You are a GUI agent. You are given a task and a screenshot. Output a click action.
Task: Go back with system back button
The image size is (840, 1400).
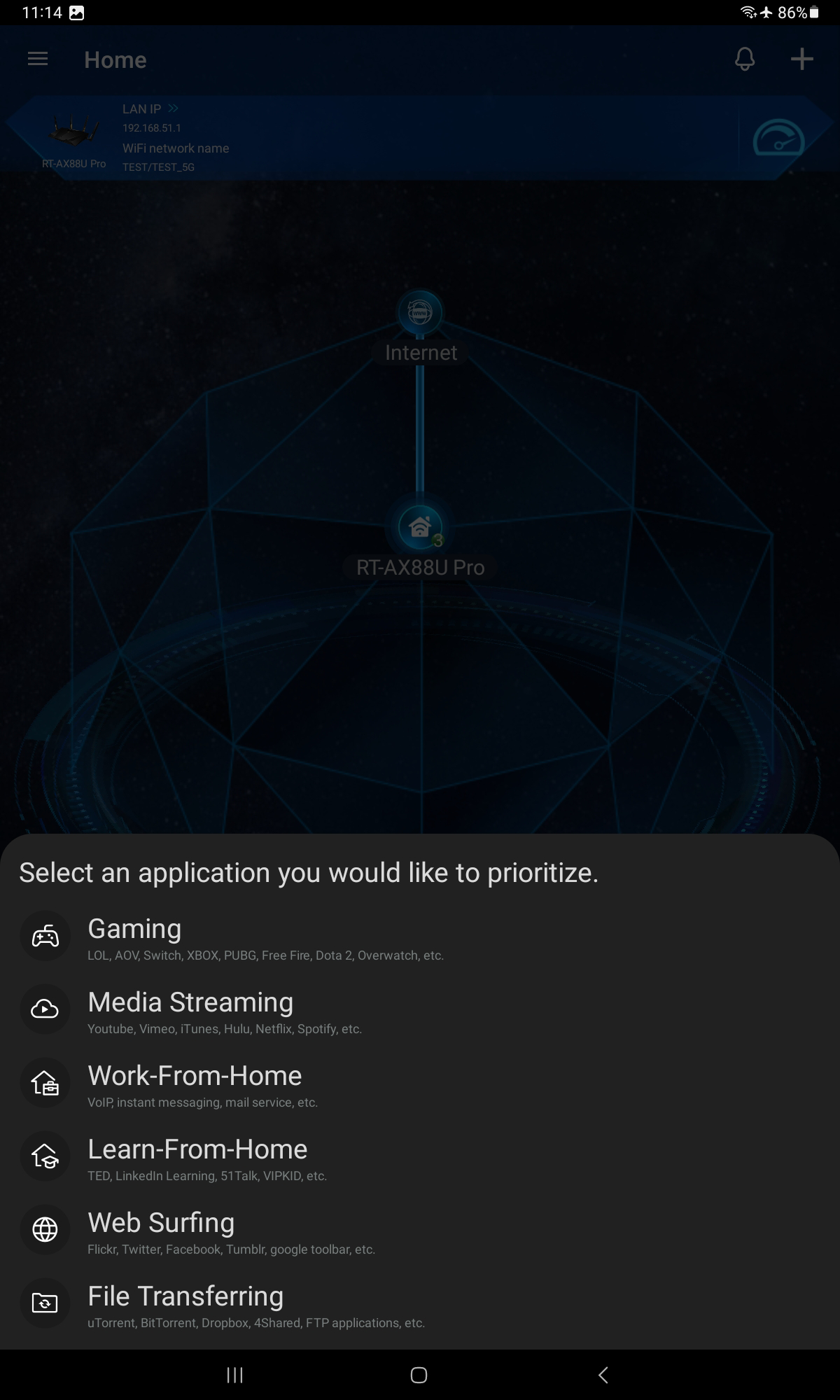coord(603,1375)
